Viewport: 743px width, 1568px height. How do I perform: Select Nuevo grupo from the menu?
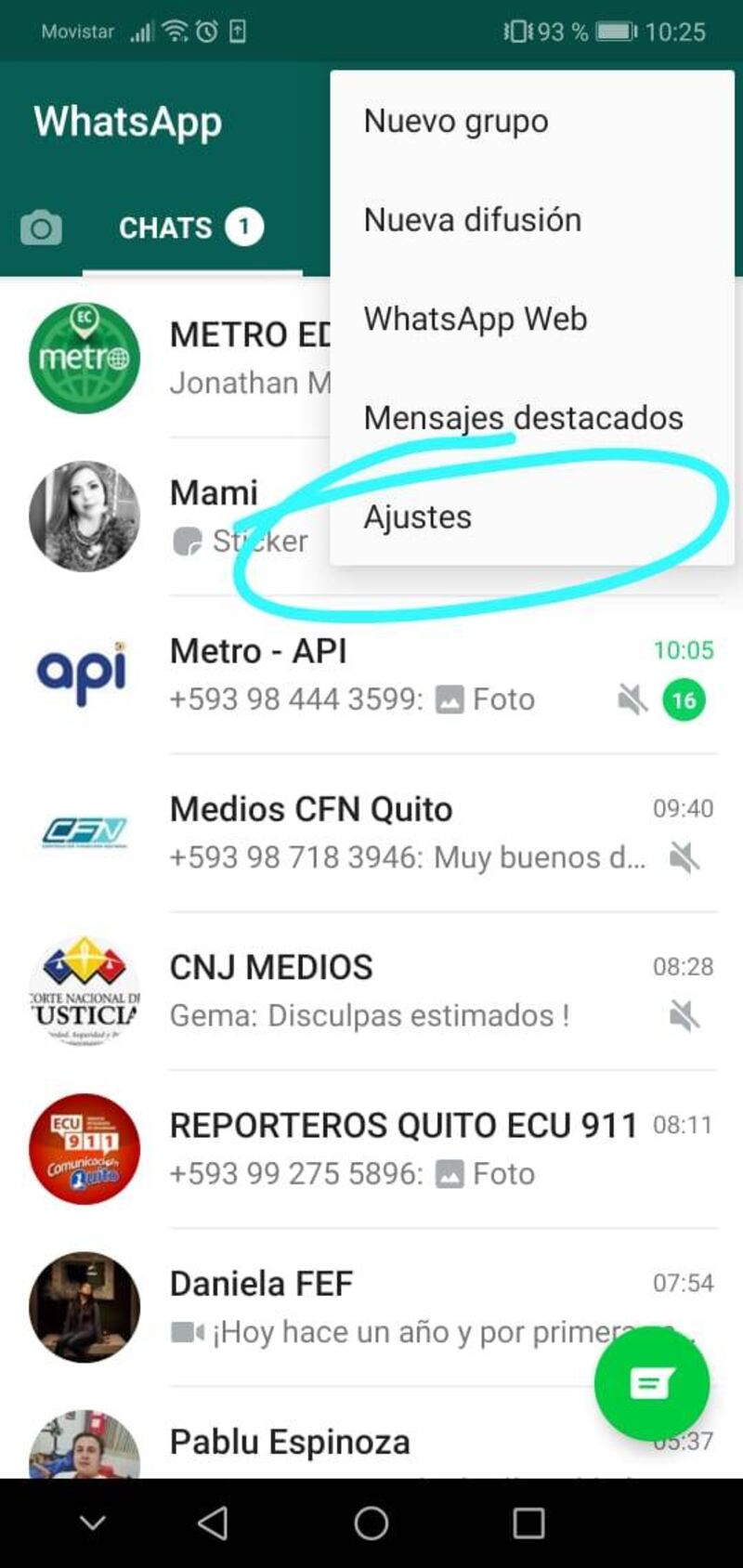pyautogui.click(x=456, y=122)
